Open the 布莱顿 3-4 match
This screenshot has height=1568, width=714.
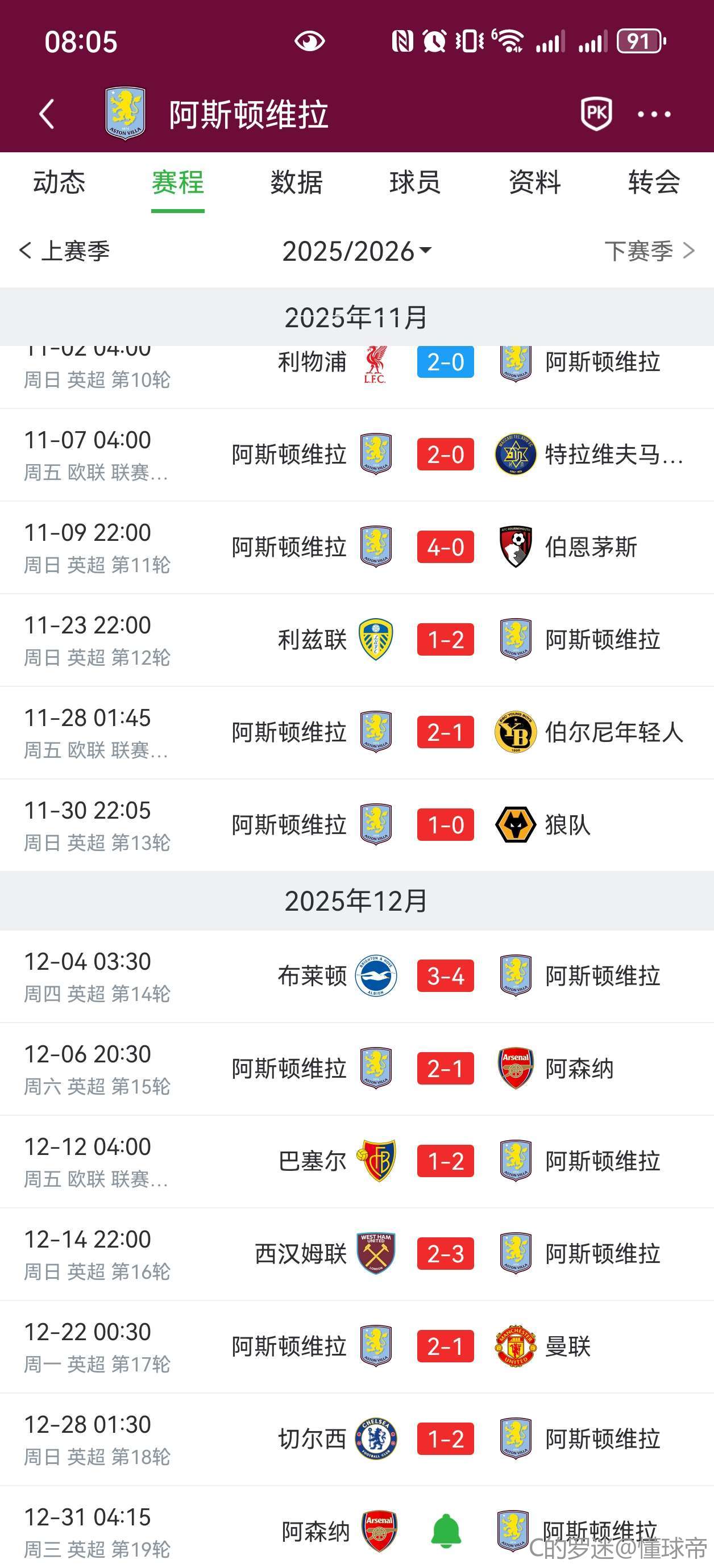(445, 976)
